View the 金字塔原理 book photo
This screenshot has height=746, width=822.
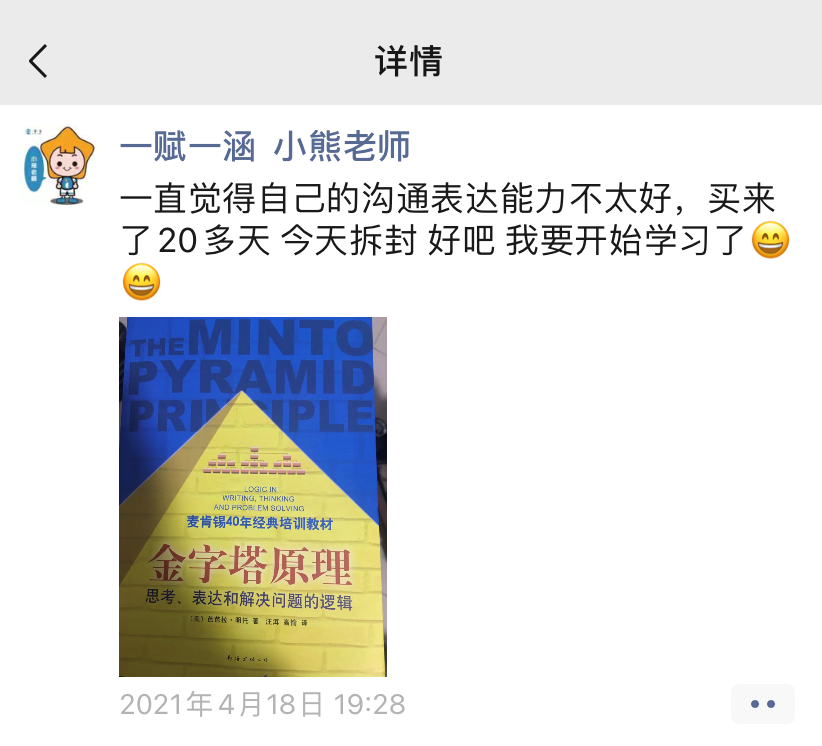pos(253,496)
